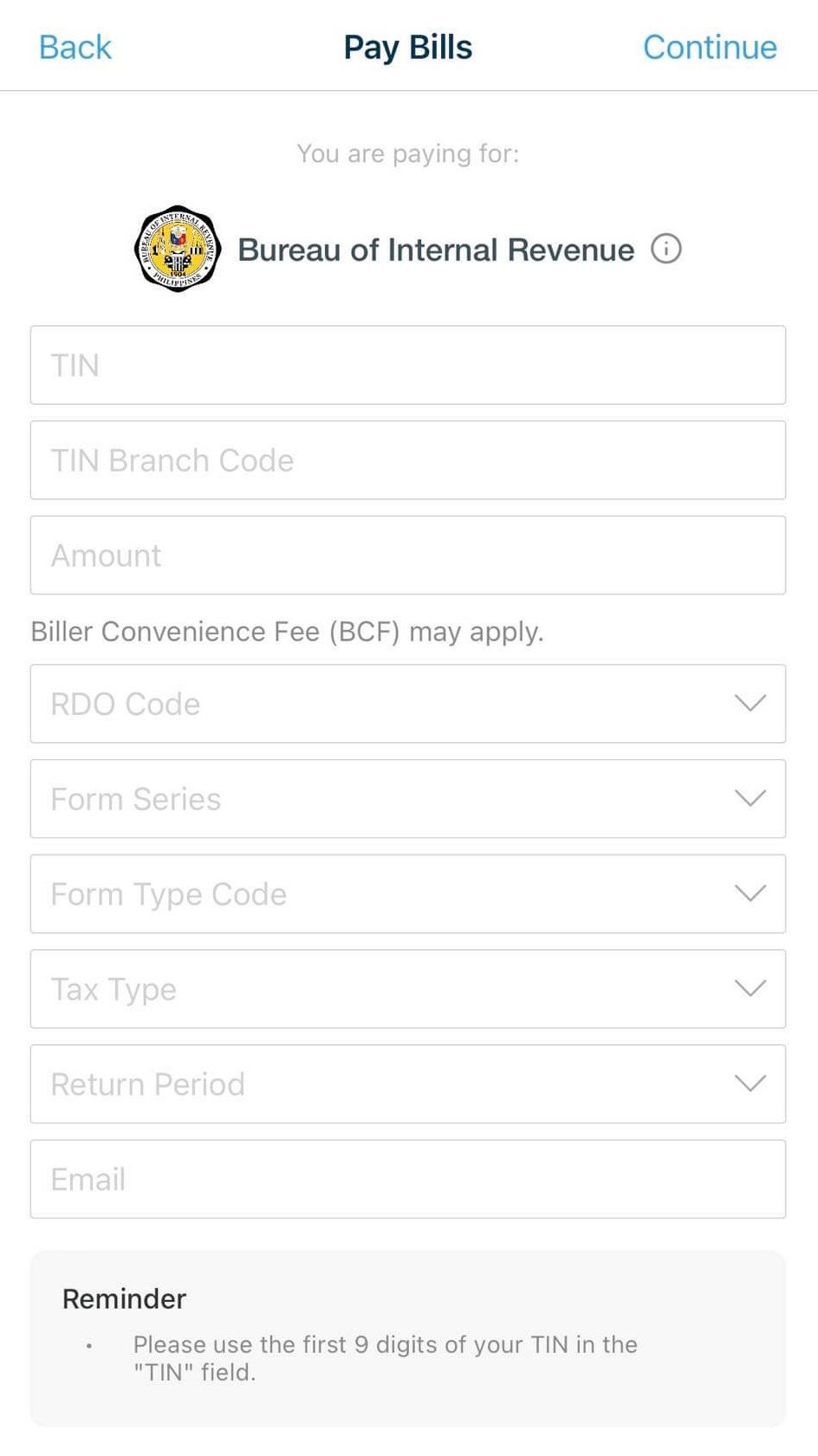Click the TIN input field
This screenshot has height=1456, width=818.
pos(409,365)
